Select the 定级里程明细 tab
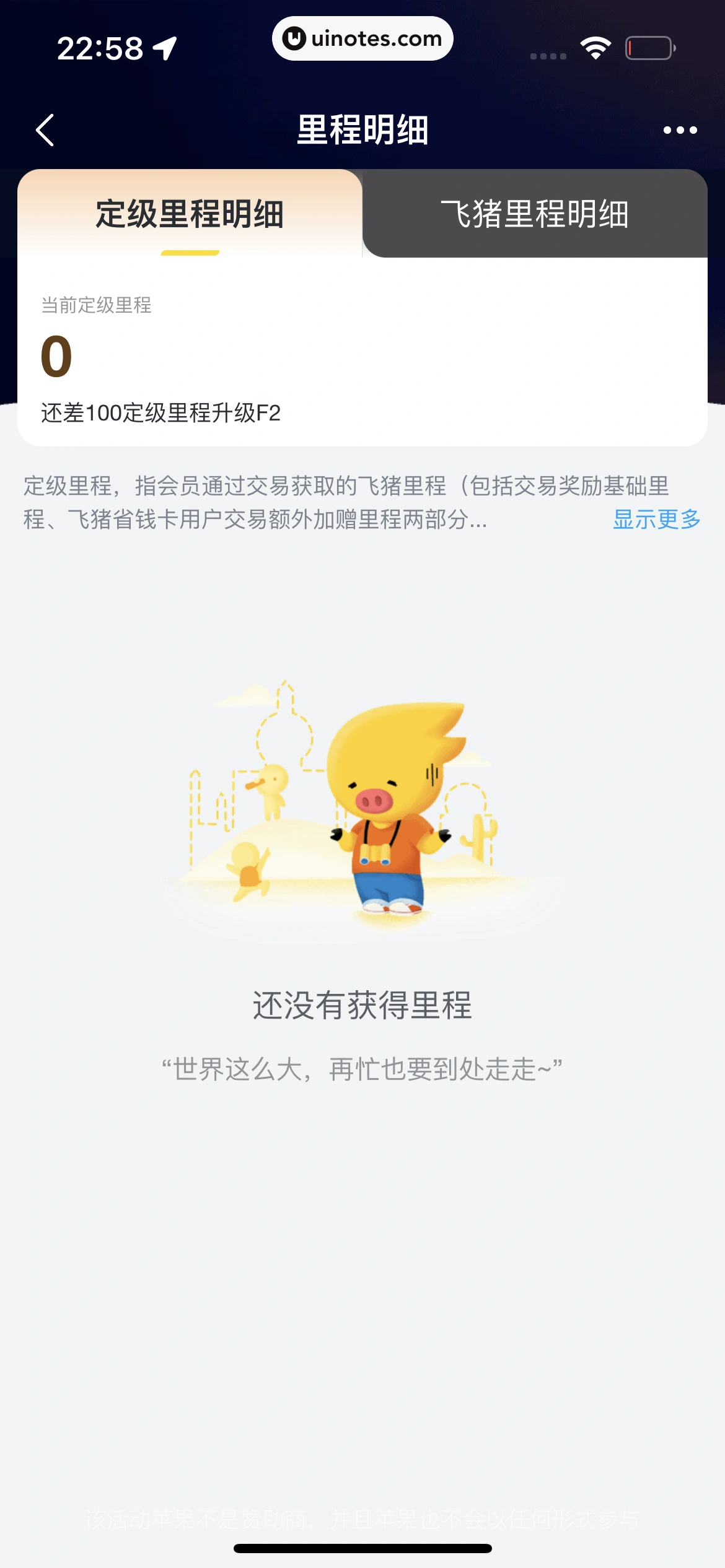 pyautogui.click(x=190, y=214)
